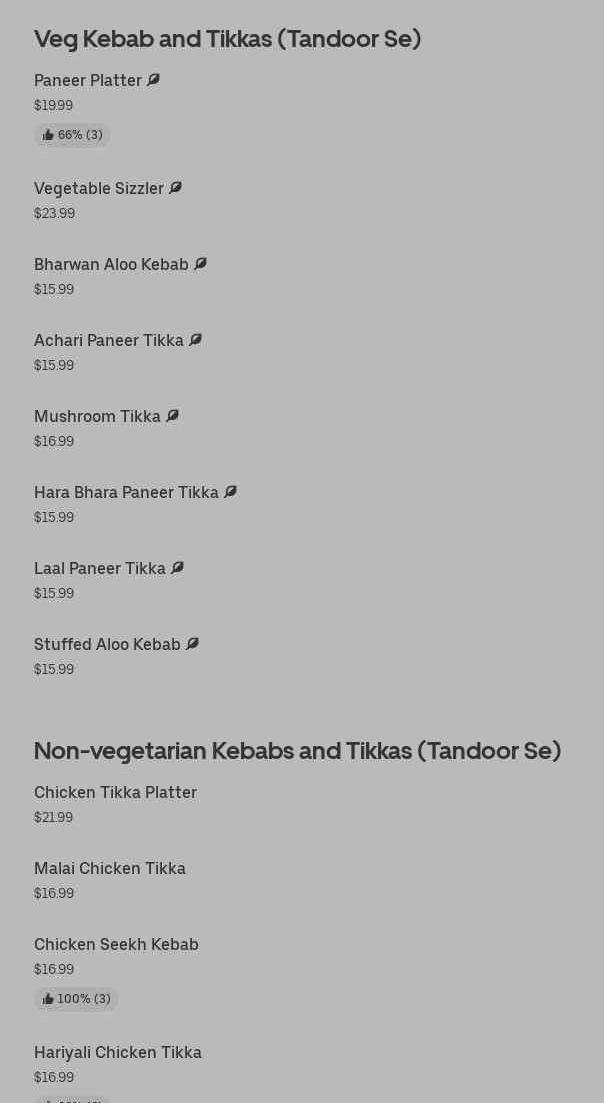604x1103 pixels.
Task: Tap the Chicken Seekh Kebab dish
Action: pos(116,945)
